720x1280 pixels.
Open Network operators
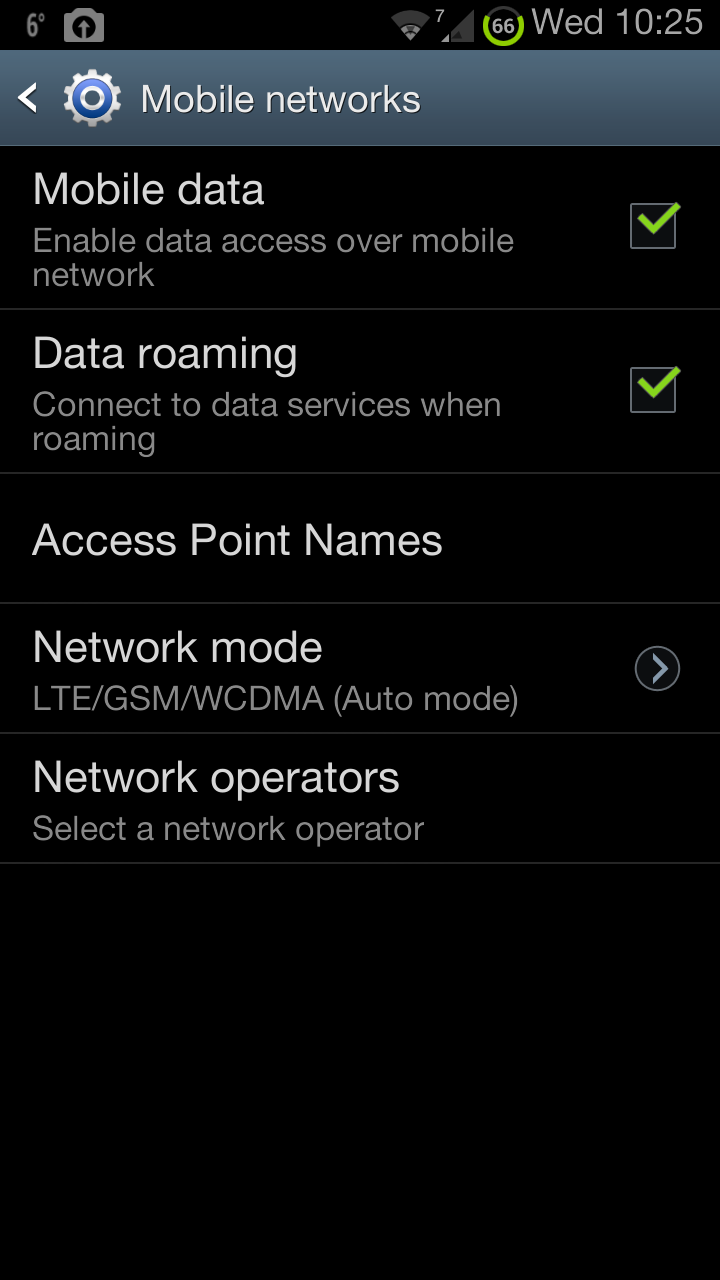[216, 798]
